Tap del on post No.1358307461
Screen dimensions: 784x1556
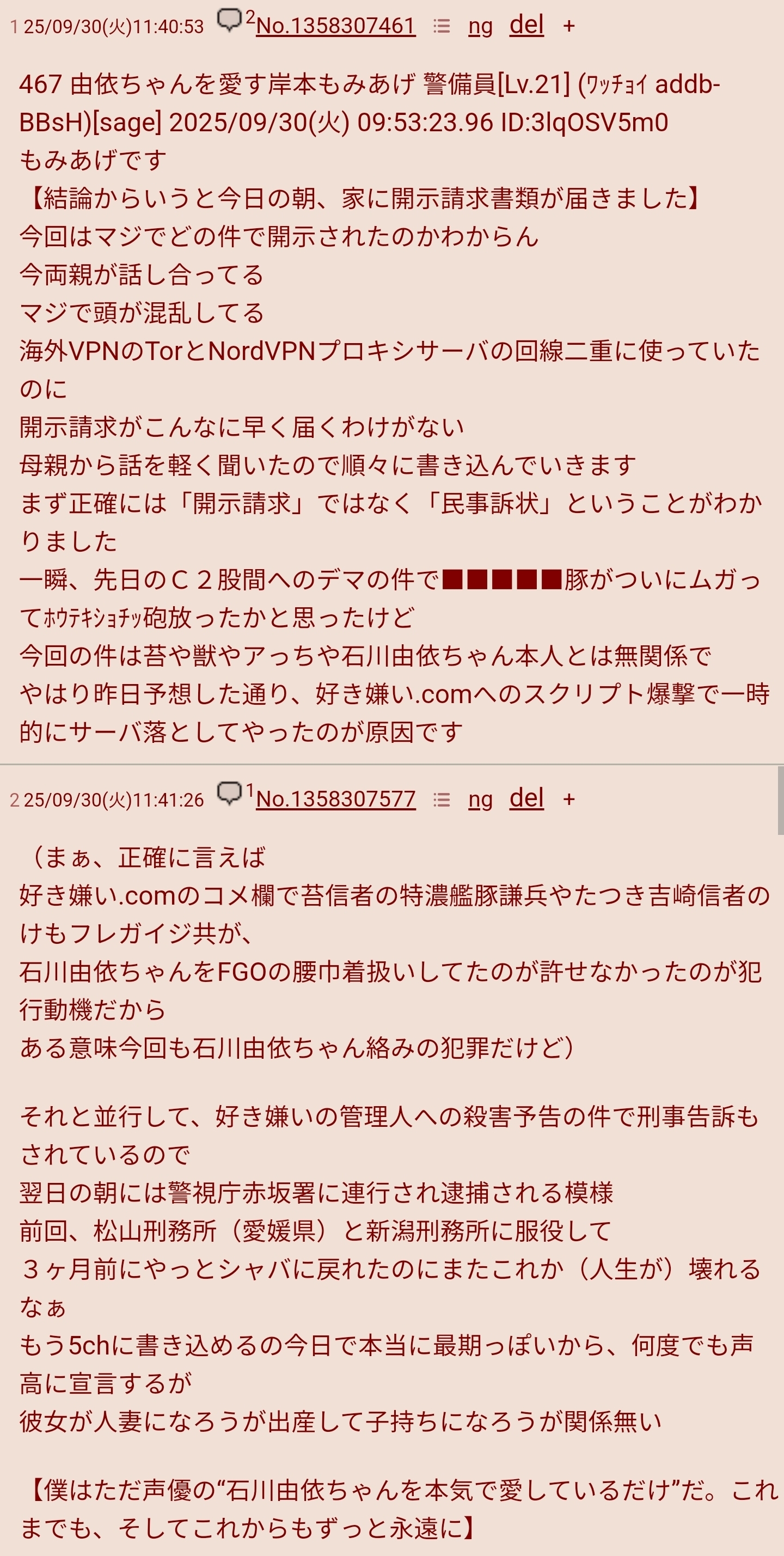point(526,25)
